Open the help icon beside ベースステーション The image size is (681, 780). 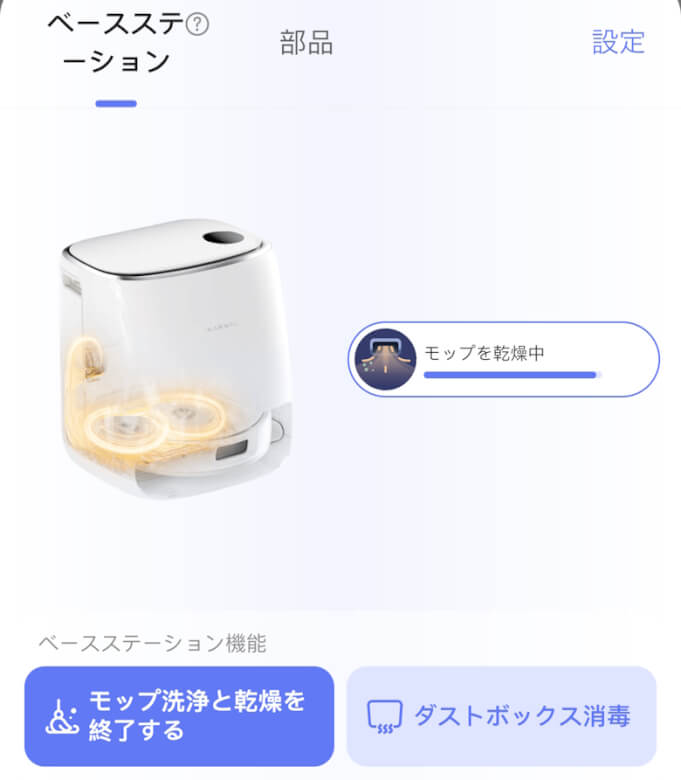coord(198,25)
